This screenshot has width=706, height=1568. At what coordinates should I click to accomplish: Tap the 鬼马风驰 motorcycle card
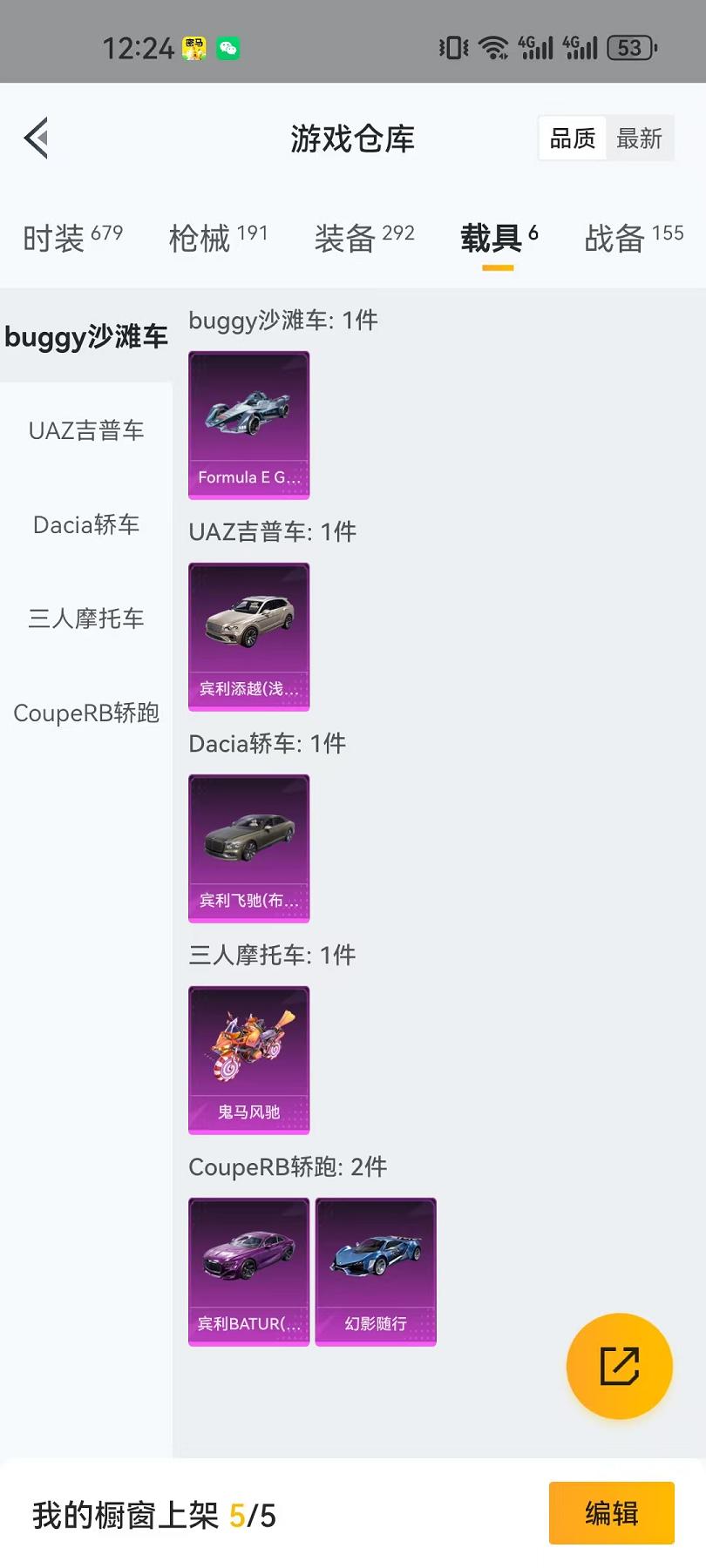click(x=248, y=1058)
